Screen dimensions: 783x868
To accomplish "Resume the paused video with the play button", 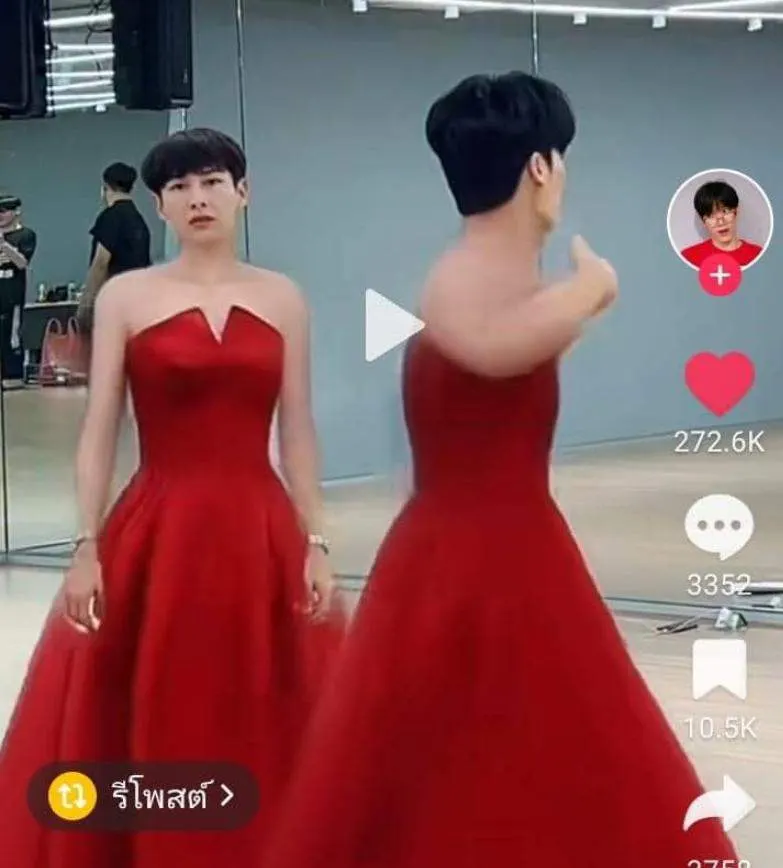I will 391,325.
